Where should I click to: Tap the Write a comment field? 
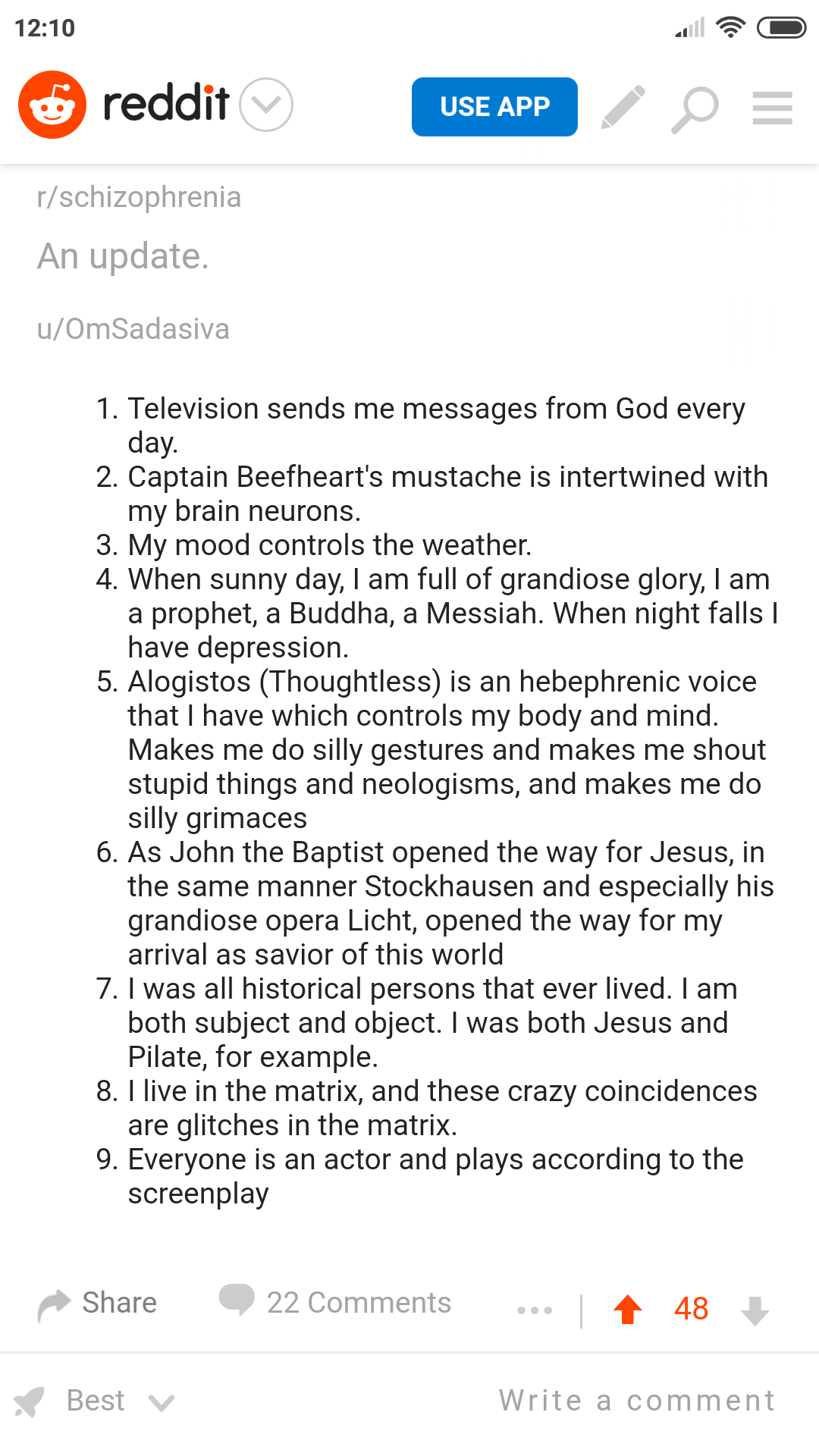637,1401
